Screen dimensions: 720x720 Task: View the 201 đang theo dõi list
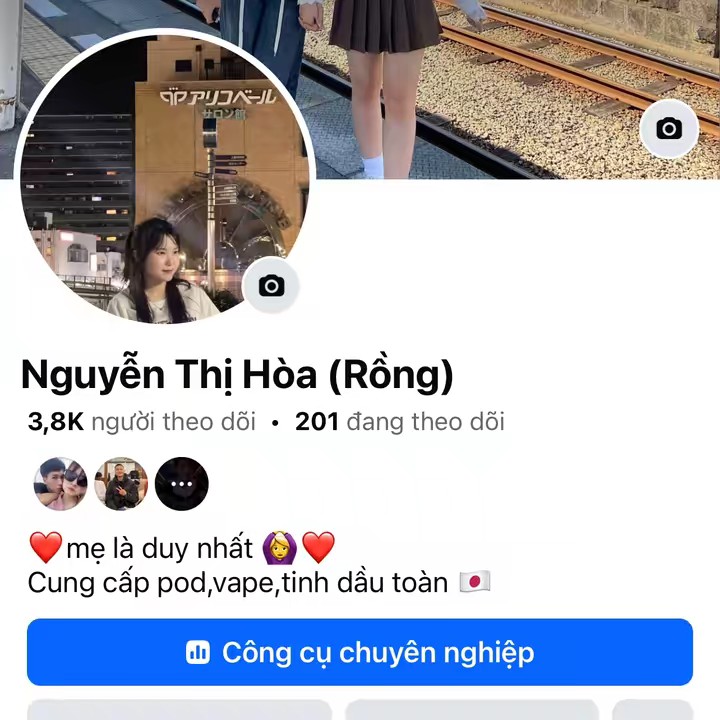[399, 422]
